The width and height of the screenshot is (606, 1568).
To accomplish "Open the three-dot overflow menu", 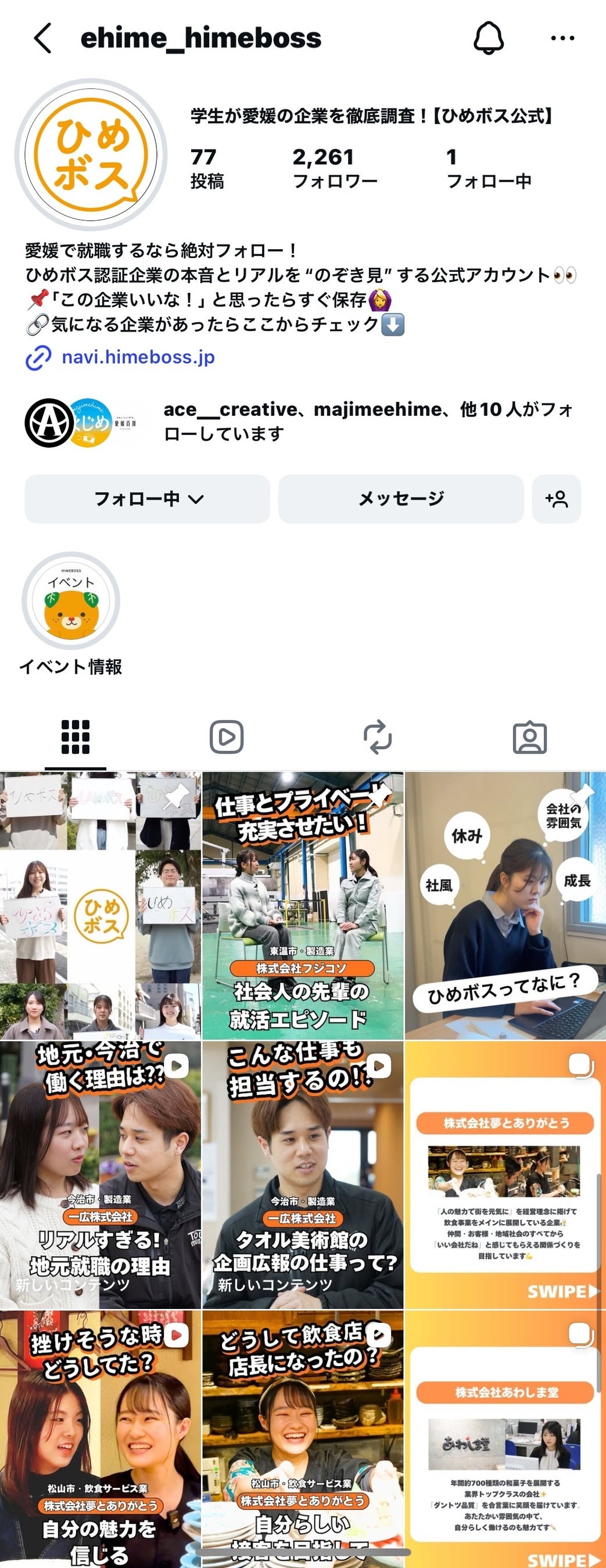I will click(562, 38).
